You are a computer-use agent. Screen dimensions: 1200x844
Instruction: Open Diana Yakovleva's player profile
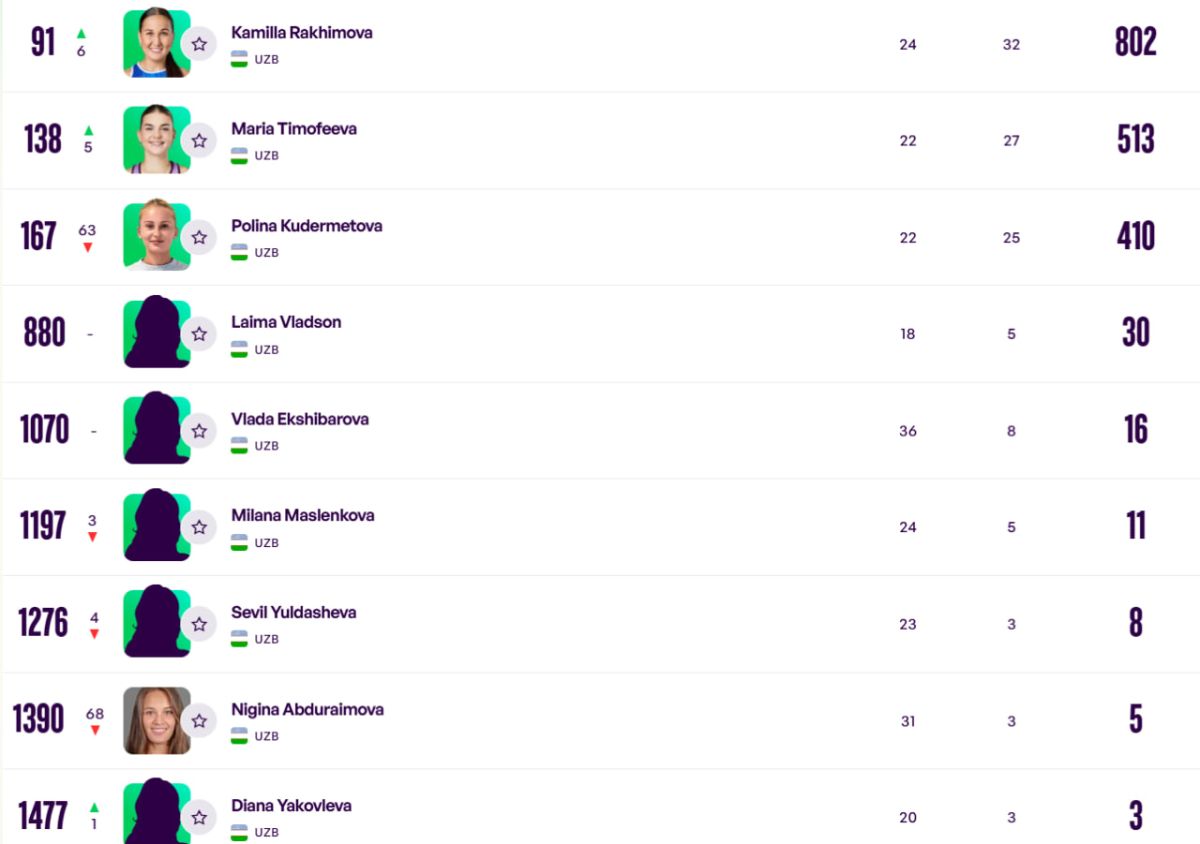pyautogui.click(x=291, y=806)
